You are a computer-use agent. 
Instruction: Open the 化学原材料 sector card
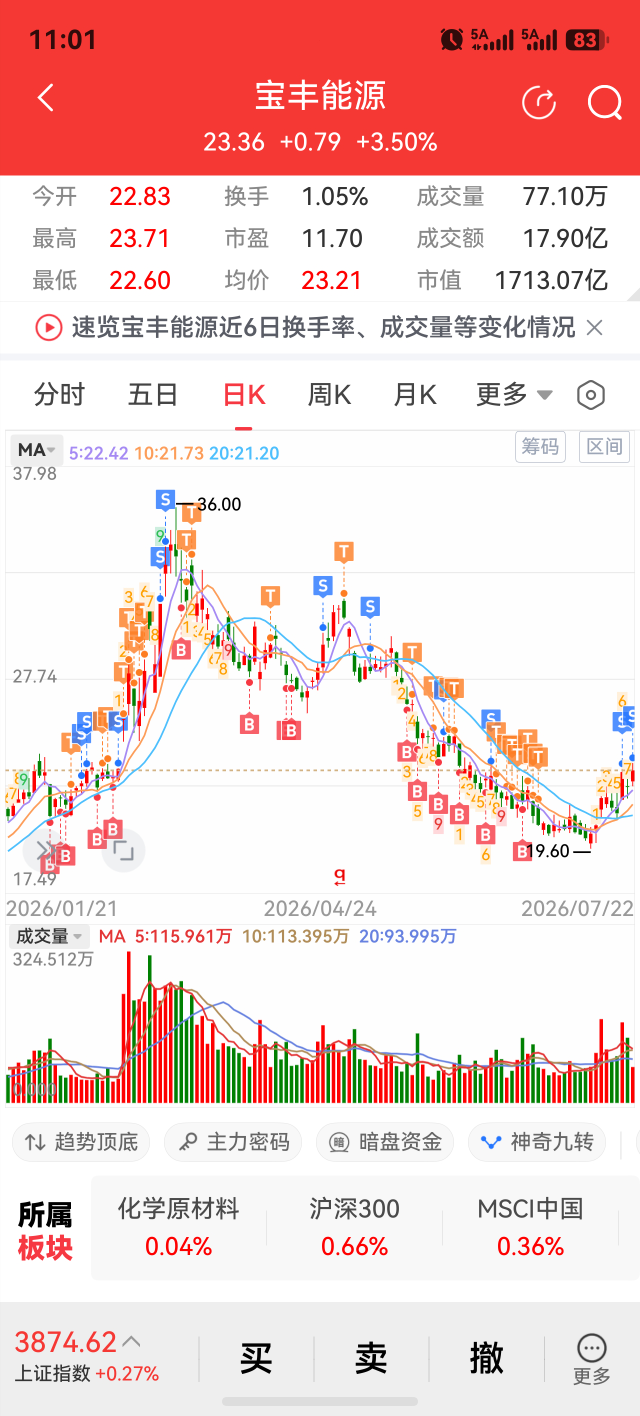pos(178,1228)
